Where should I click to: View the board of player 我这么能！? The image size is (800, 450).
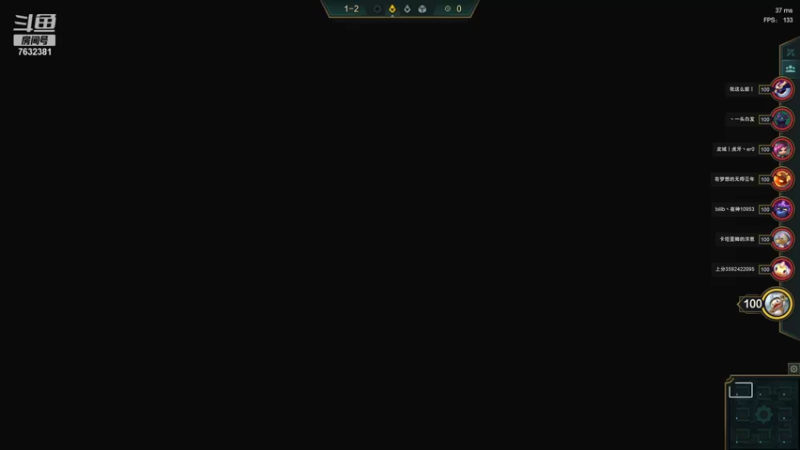tap(782, 89)
